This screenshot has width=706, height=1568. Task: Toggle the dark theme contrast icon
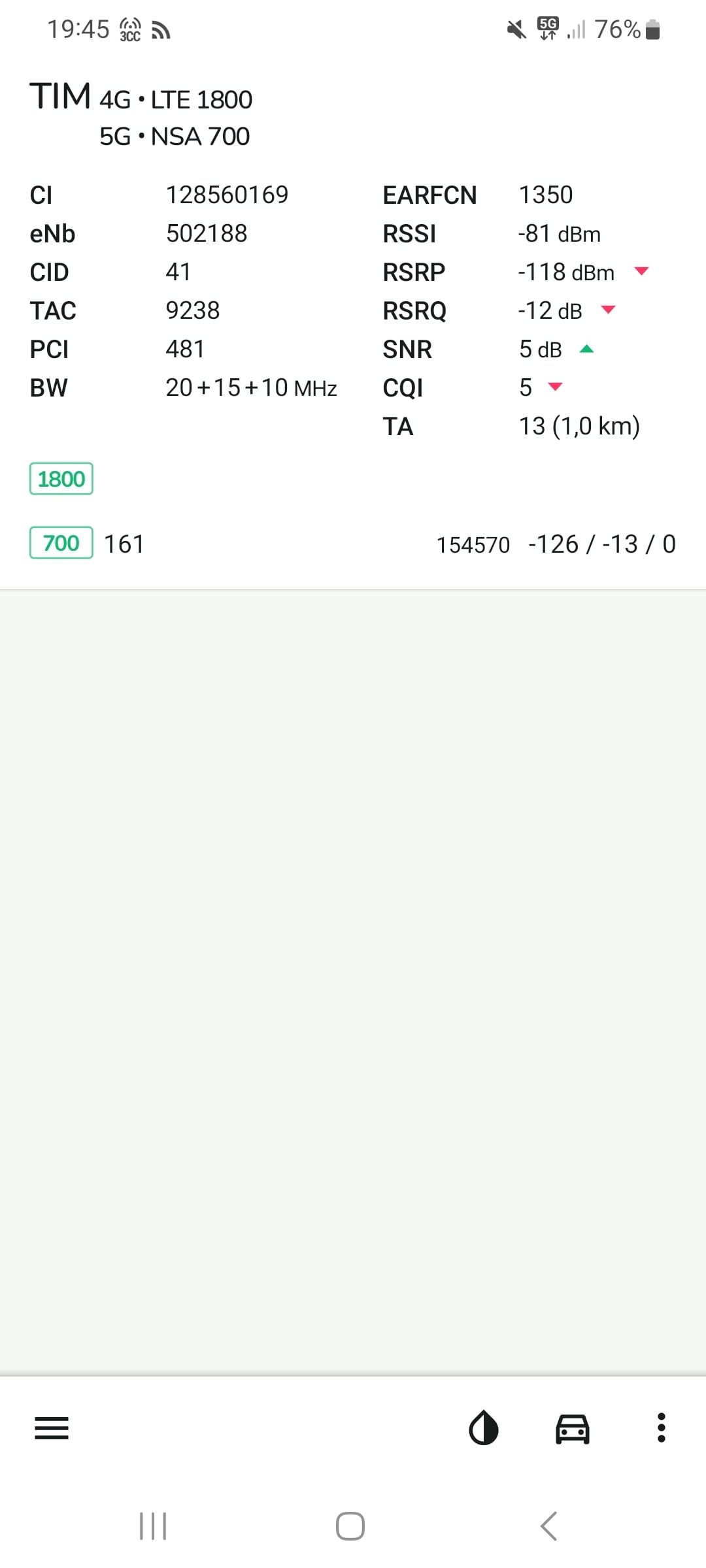(x=484, y=1428)
